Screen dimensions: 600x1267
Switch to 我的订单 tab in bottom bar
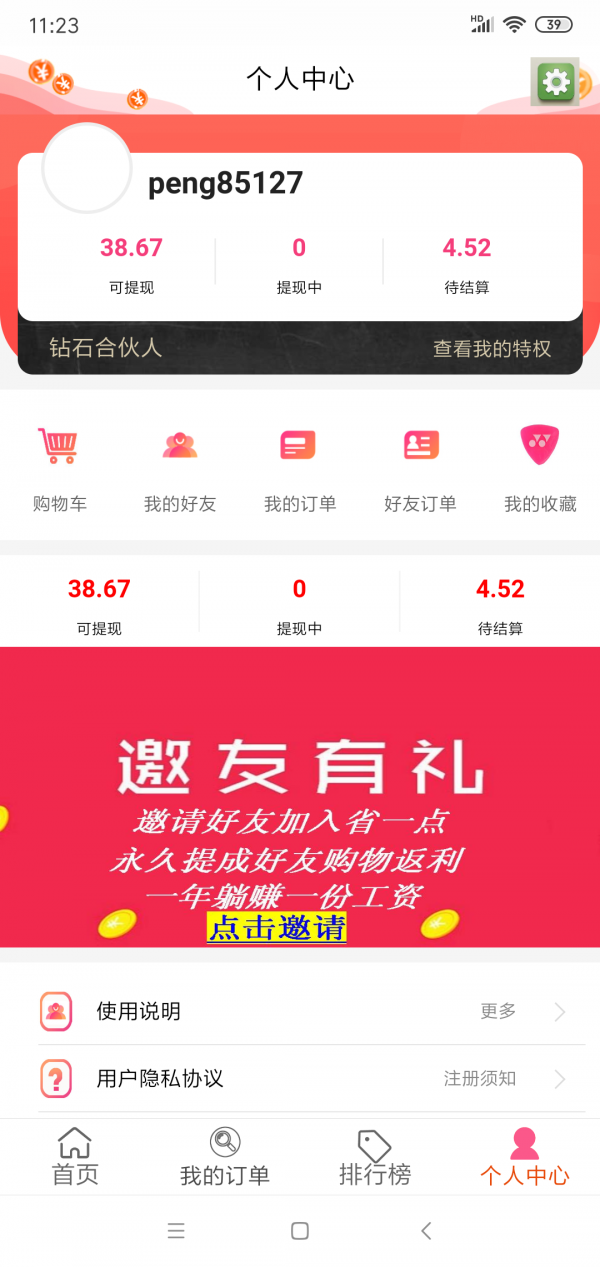225,1156
